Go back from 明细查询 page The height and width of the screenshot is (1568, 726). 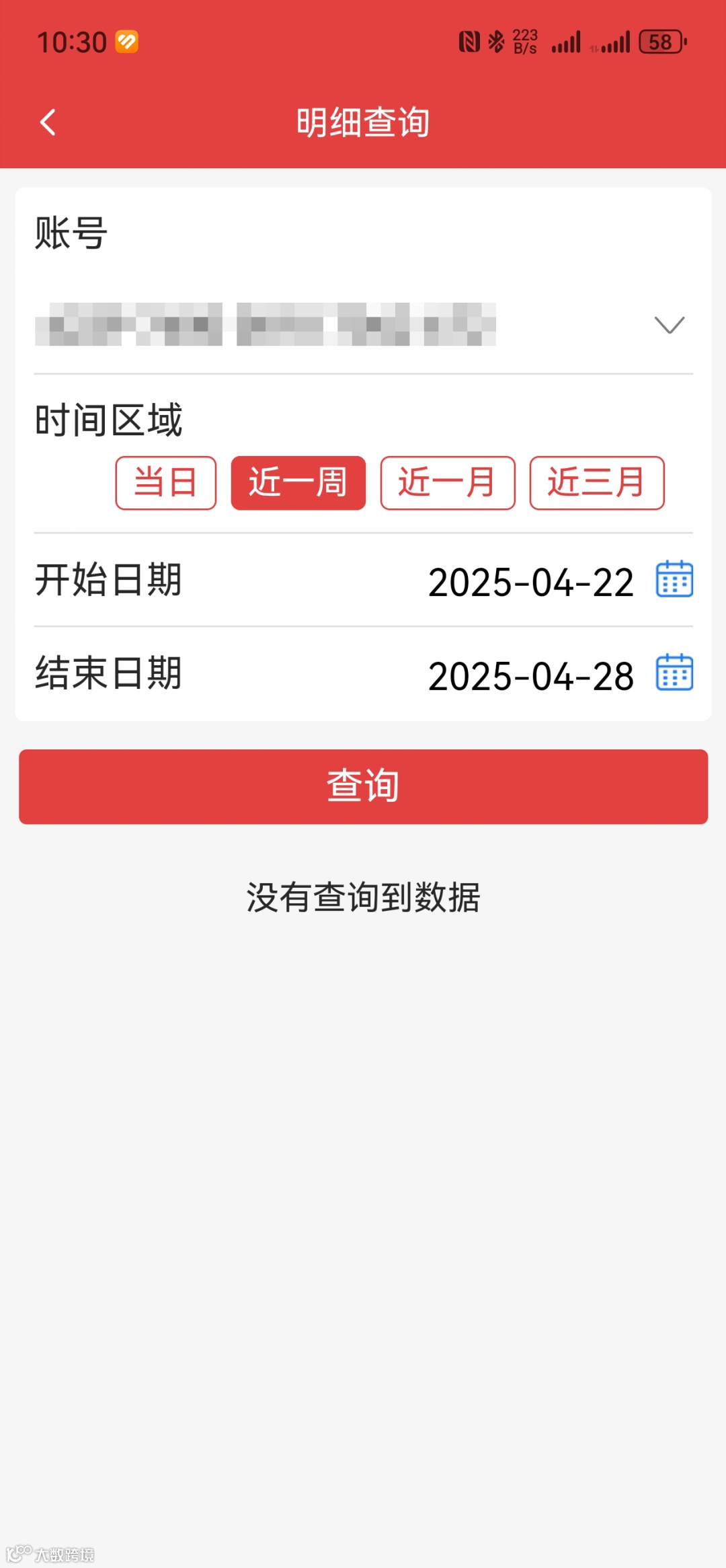tap(48, 122)
